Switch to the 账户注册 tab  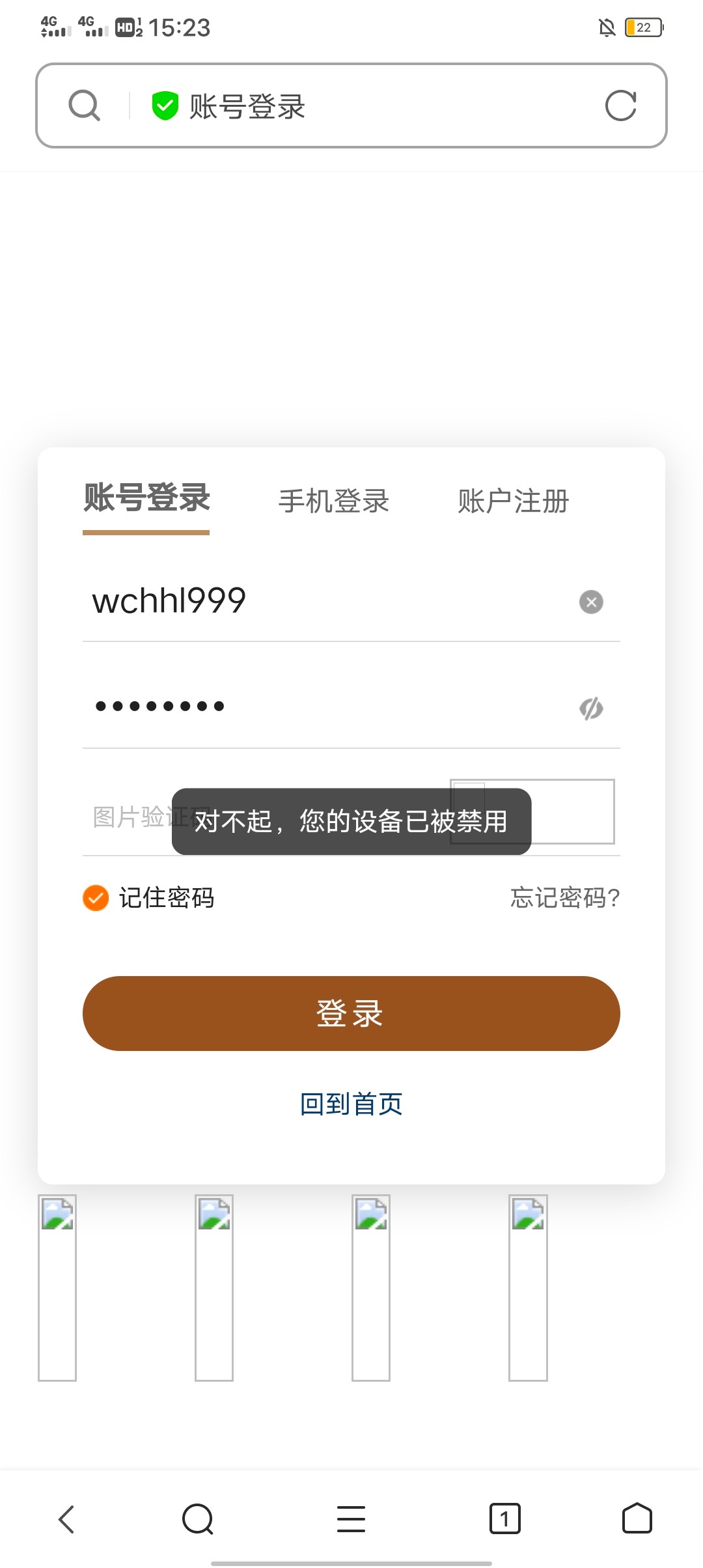[x=514, y=501]
